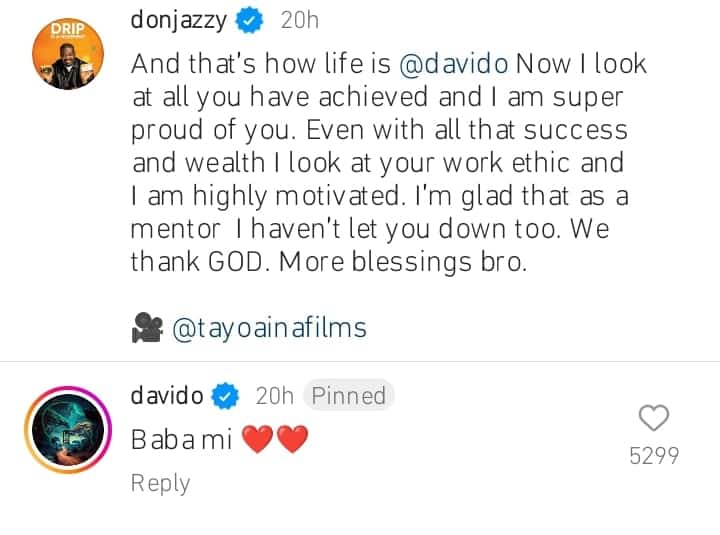Open the davido username on the comment
This screenshot has width=720, height=535.
pos(167,395)
